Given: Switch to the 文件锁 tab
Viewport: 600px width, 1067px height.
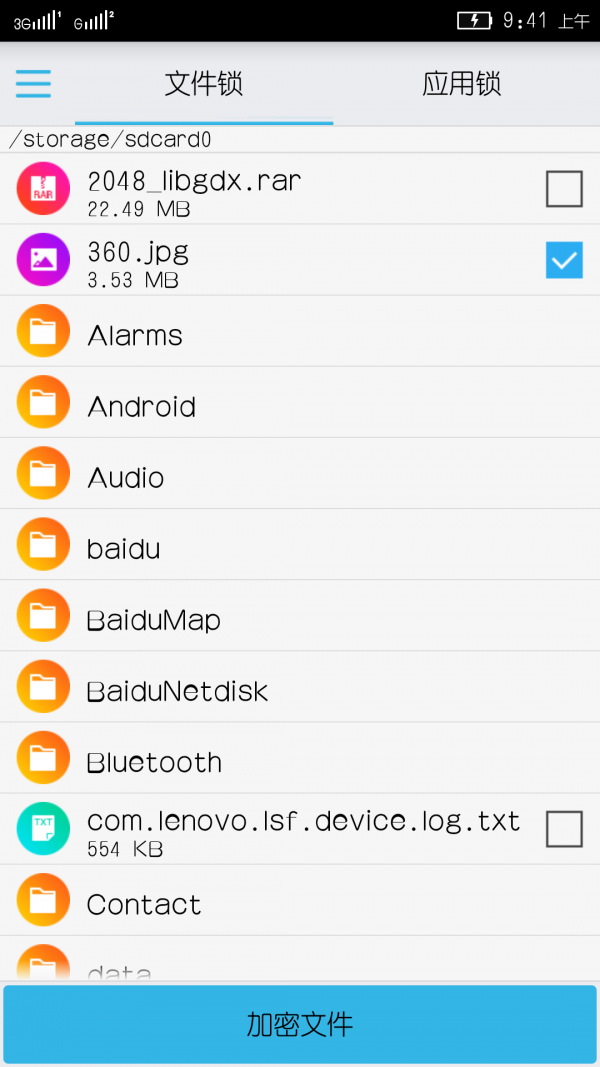Looking at the screenshot, I should (204, 84).
